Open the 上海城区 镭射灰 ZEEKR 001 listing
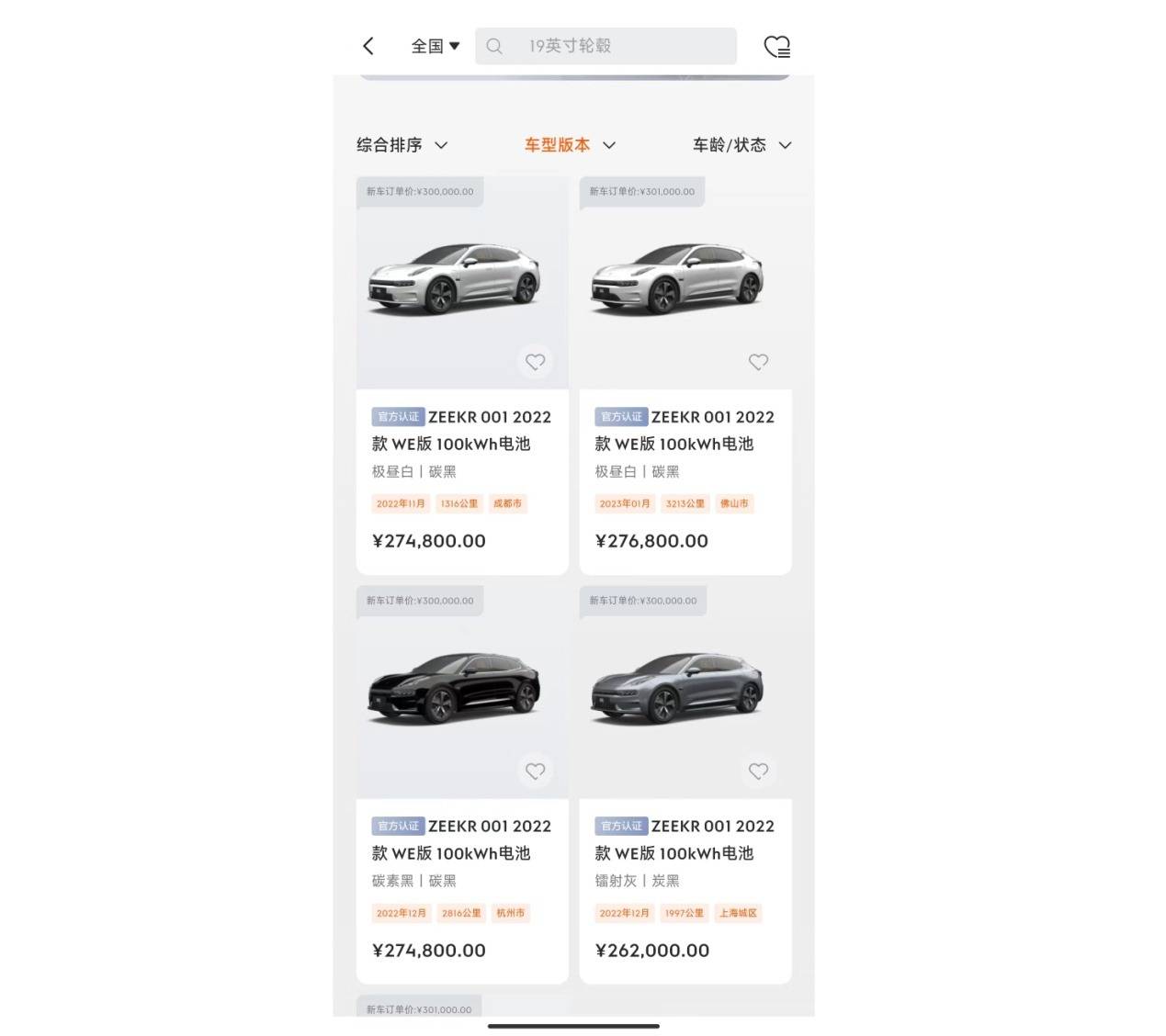This screenshot has width=1166, height=1036. point(685,853)
